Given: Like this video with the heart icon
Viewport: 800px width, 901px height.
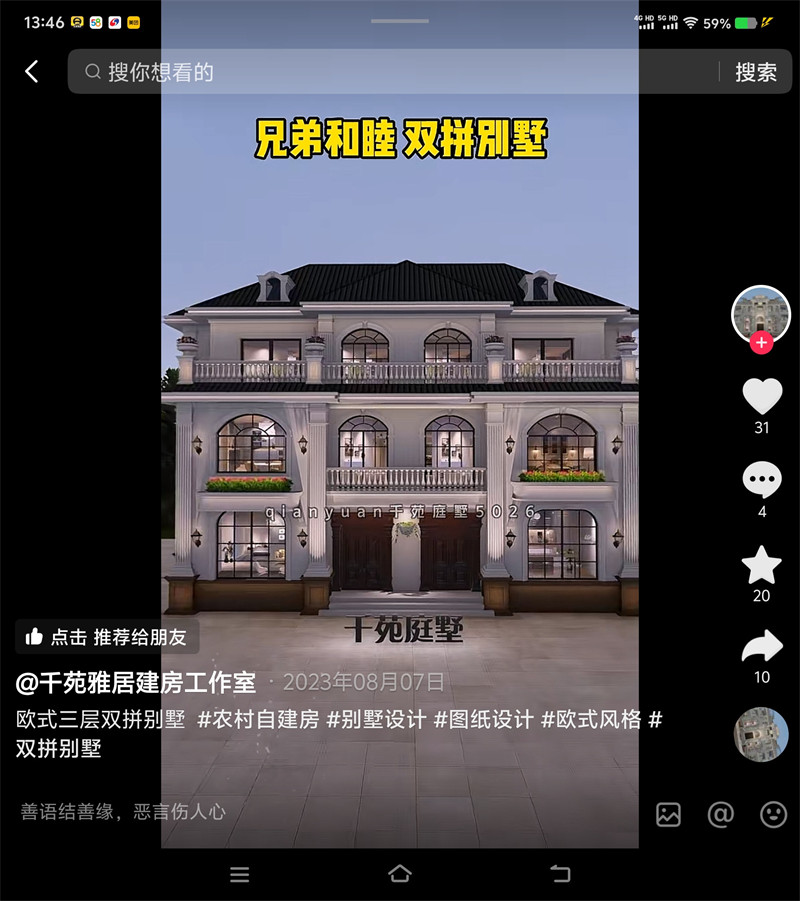Looking at the screenshot, I should [762, 397].
